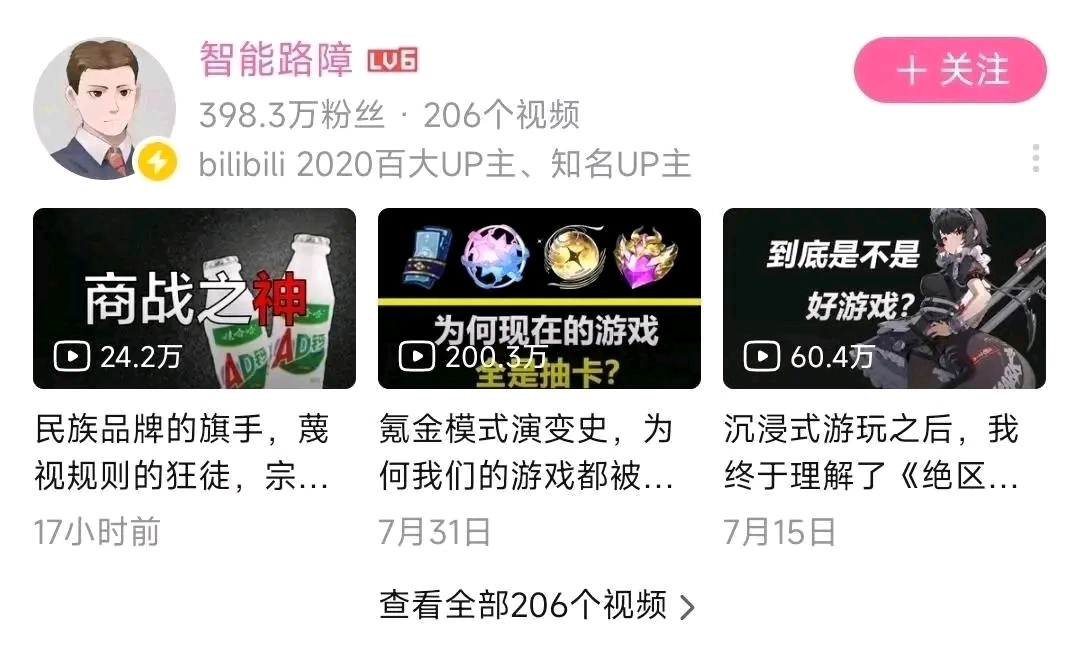Follow 智能路障 with the 关注 button

click(950, 70)
